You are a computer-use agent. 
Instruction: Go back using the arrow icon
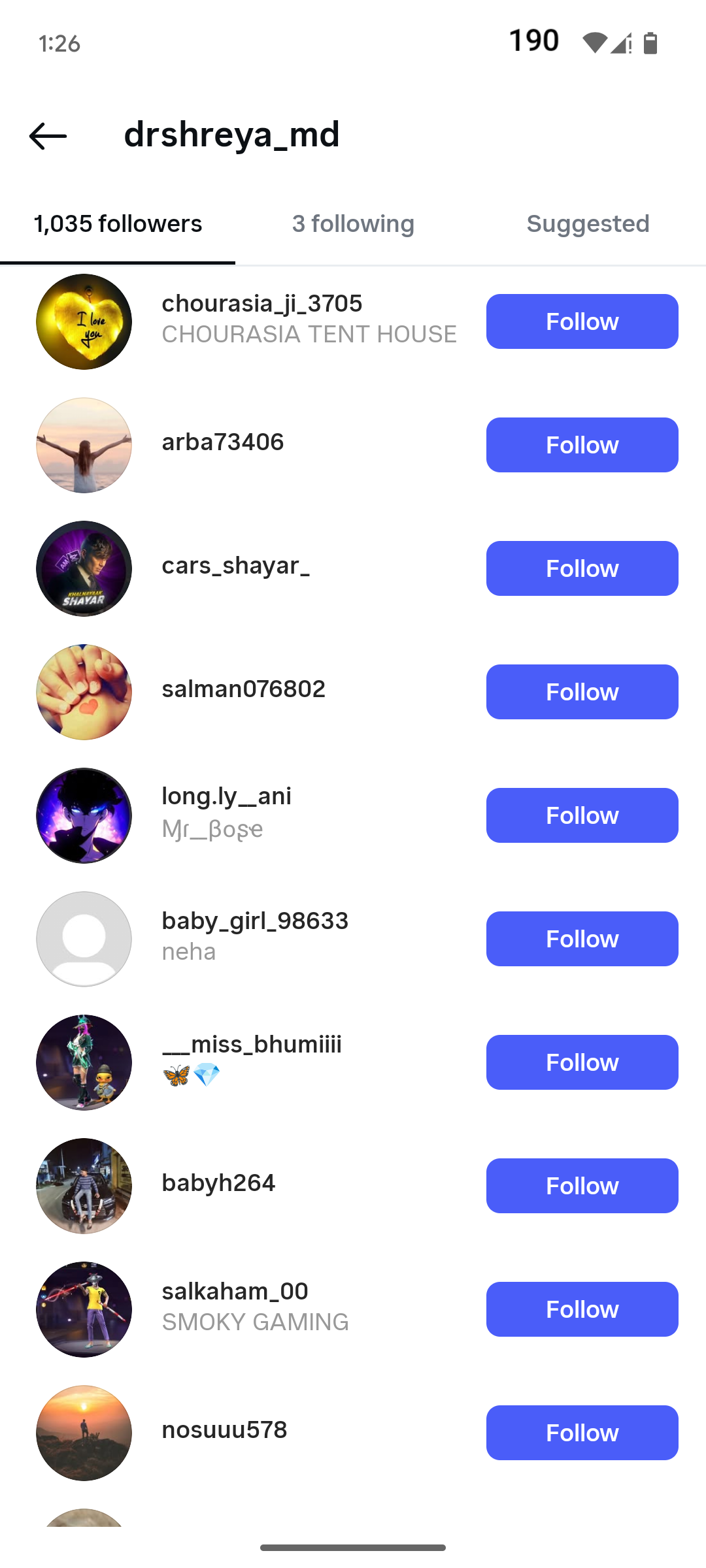tap(48, 136)
